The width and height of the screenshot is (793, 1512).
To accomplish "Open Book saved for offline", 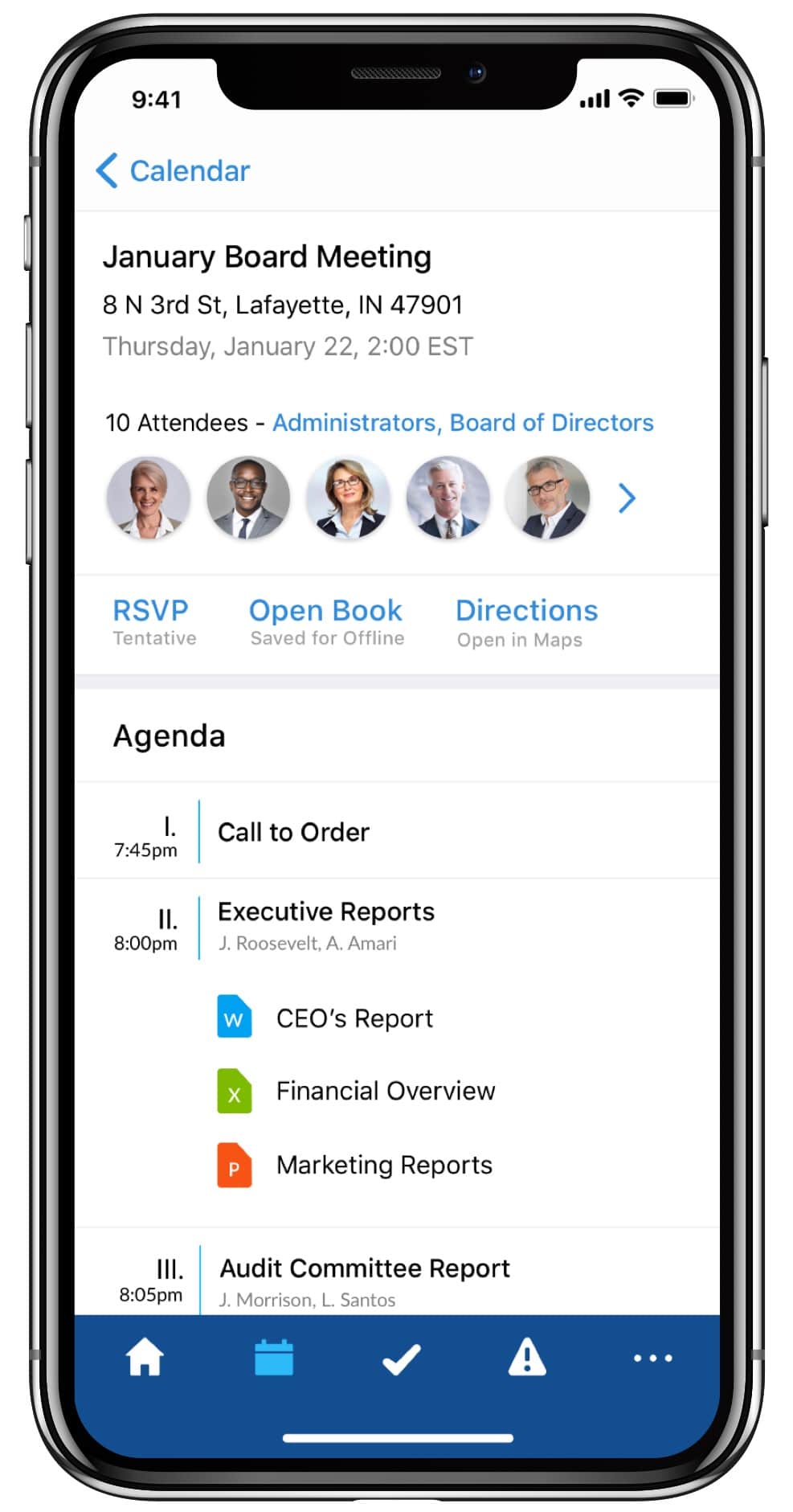I will point(326,621).
